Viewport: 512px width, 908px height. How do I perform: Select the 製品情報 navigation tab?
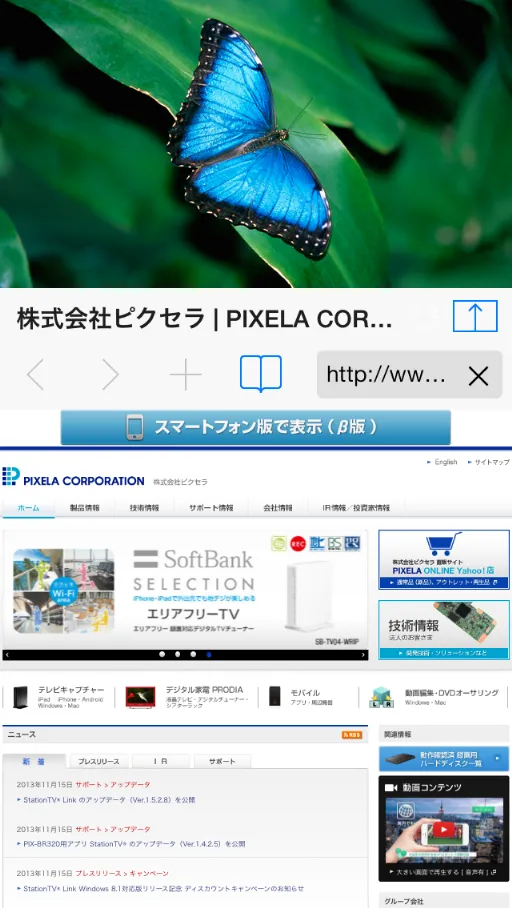[x=85, y=508]
